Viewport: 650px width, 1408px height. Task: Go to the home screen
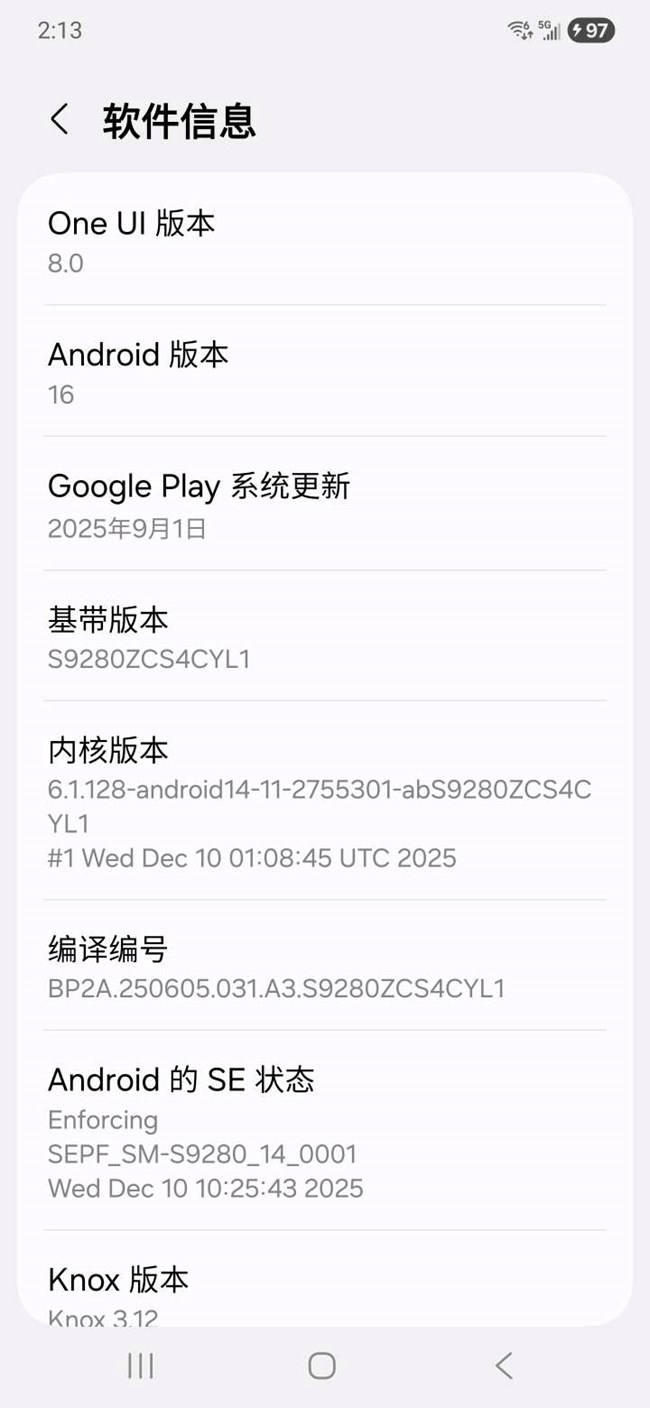322,1366
